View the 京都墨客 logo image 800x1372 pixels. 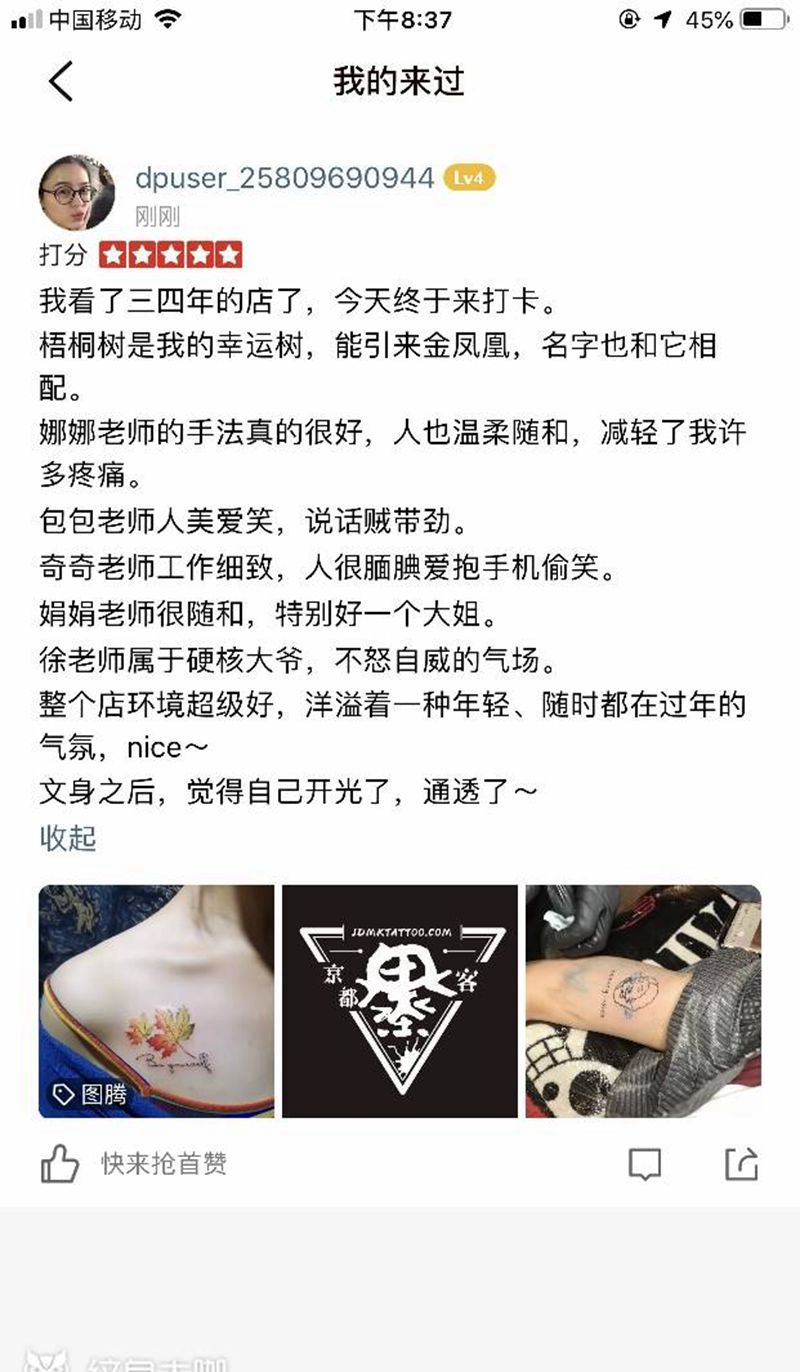(x=400, y=1001)
